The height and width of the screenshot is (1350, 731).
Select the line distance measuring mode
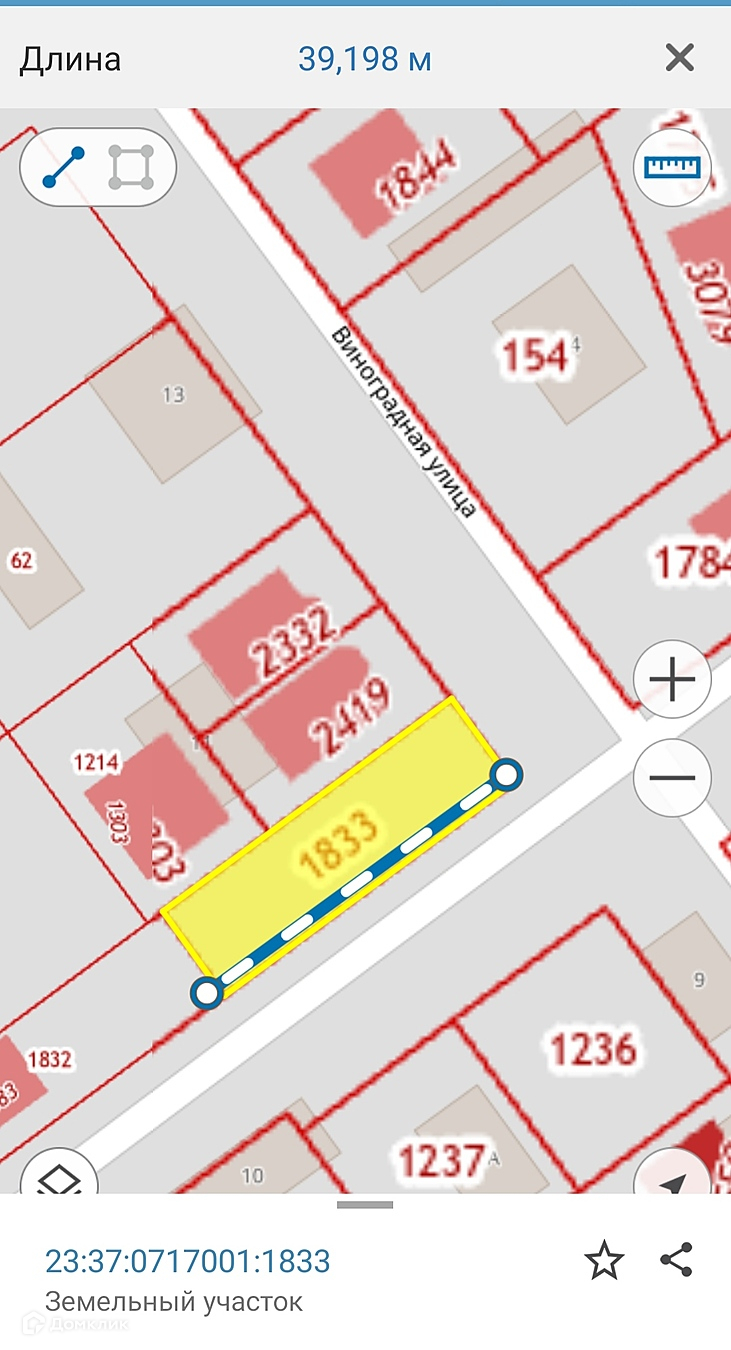coord(63,167)
